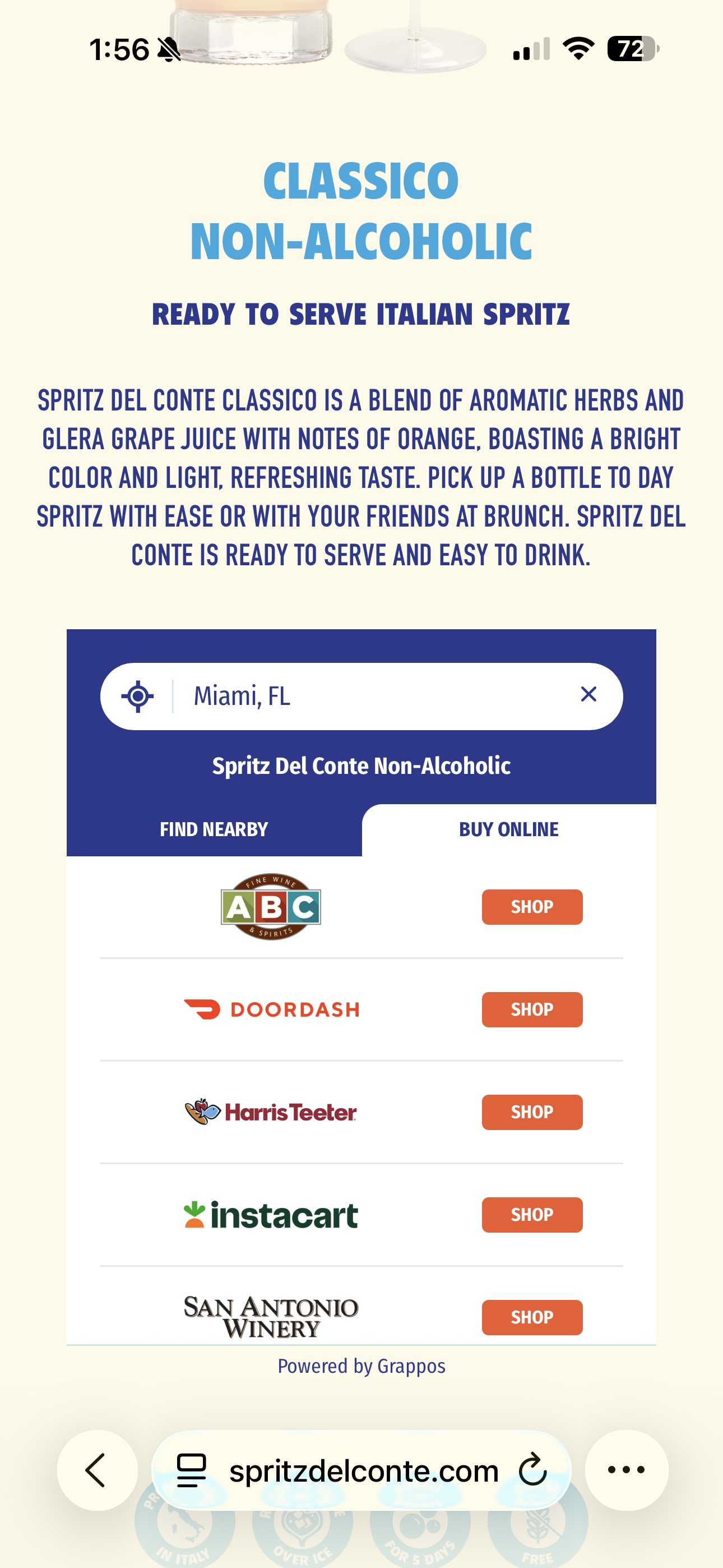Open page settings in the address bar
Viewport: 723px width, 1568px height.
tap(192, 1470)
